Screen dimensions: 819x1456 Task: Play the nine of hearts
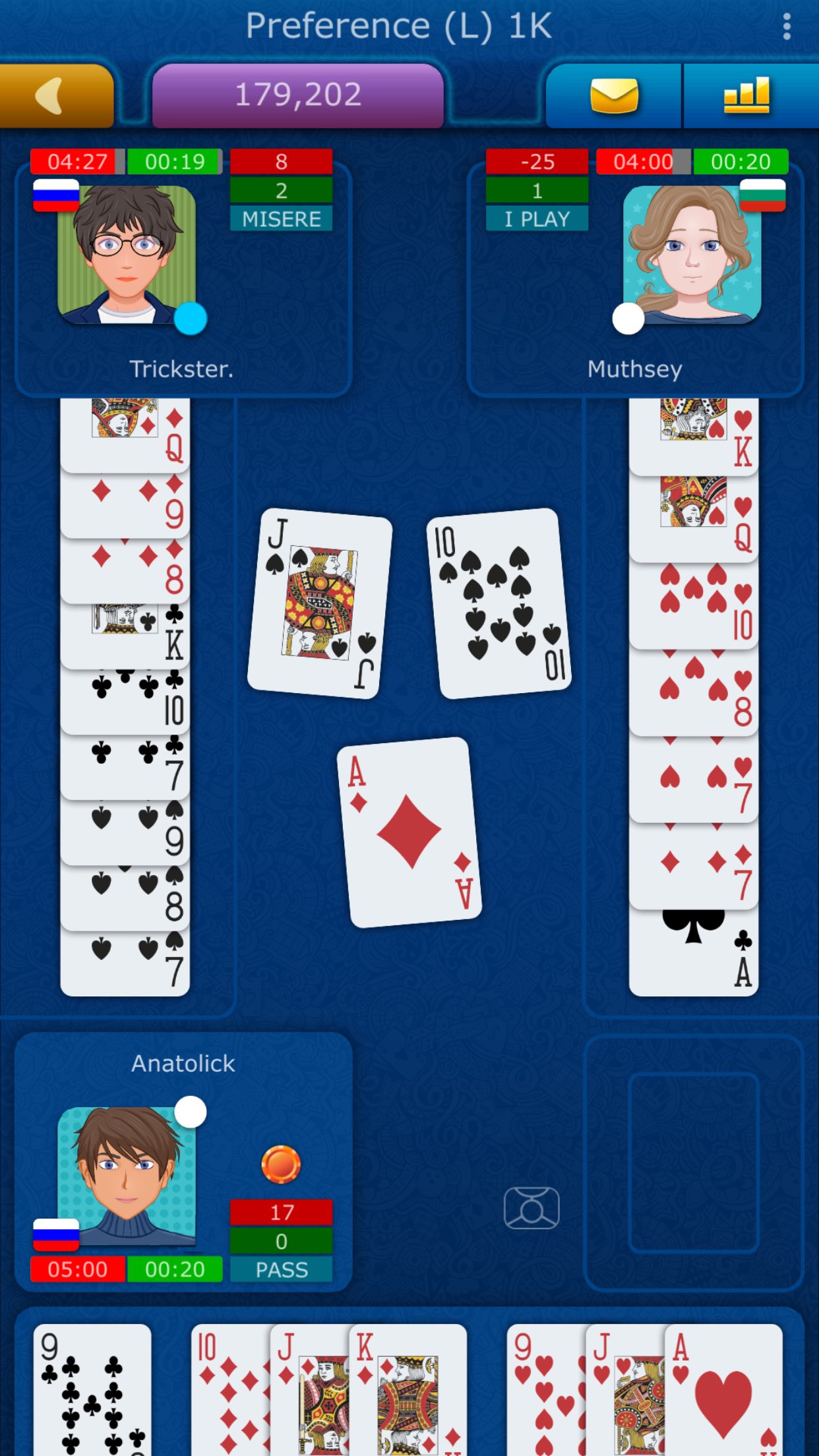pos(546,1389)
